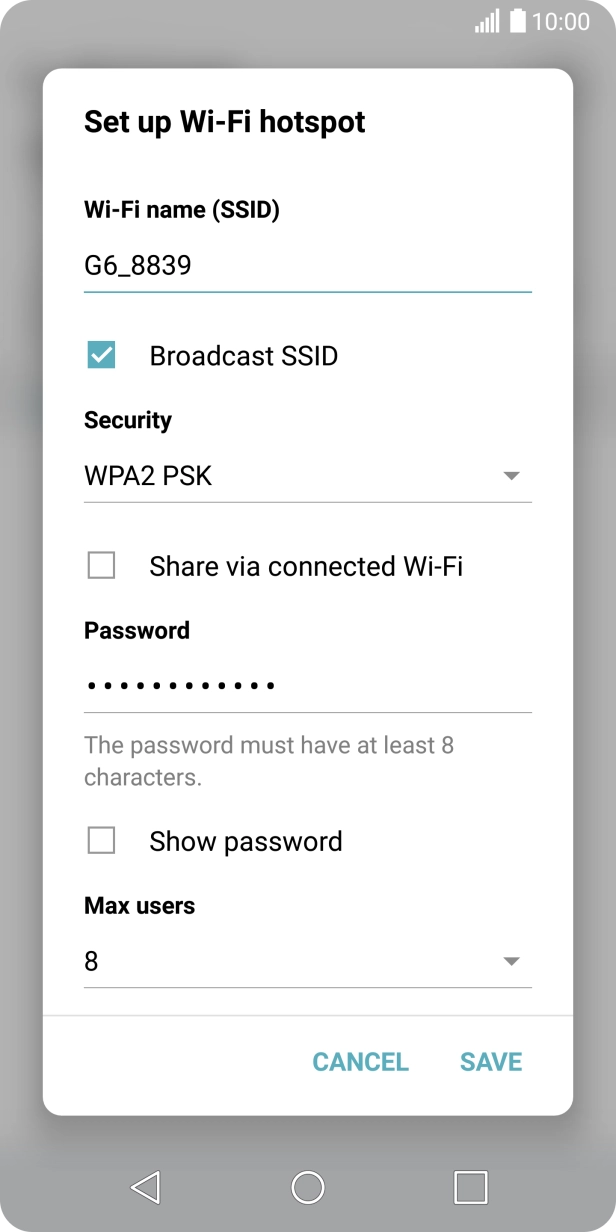
Task: Open recent apps from navigation bar
Action: [470, 1187]
